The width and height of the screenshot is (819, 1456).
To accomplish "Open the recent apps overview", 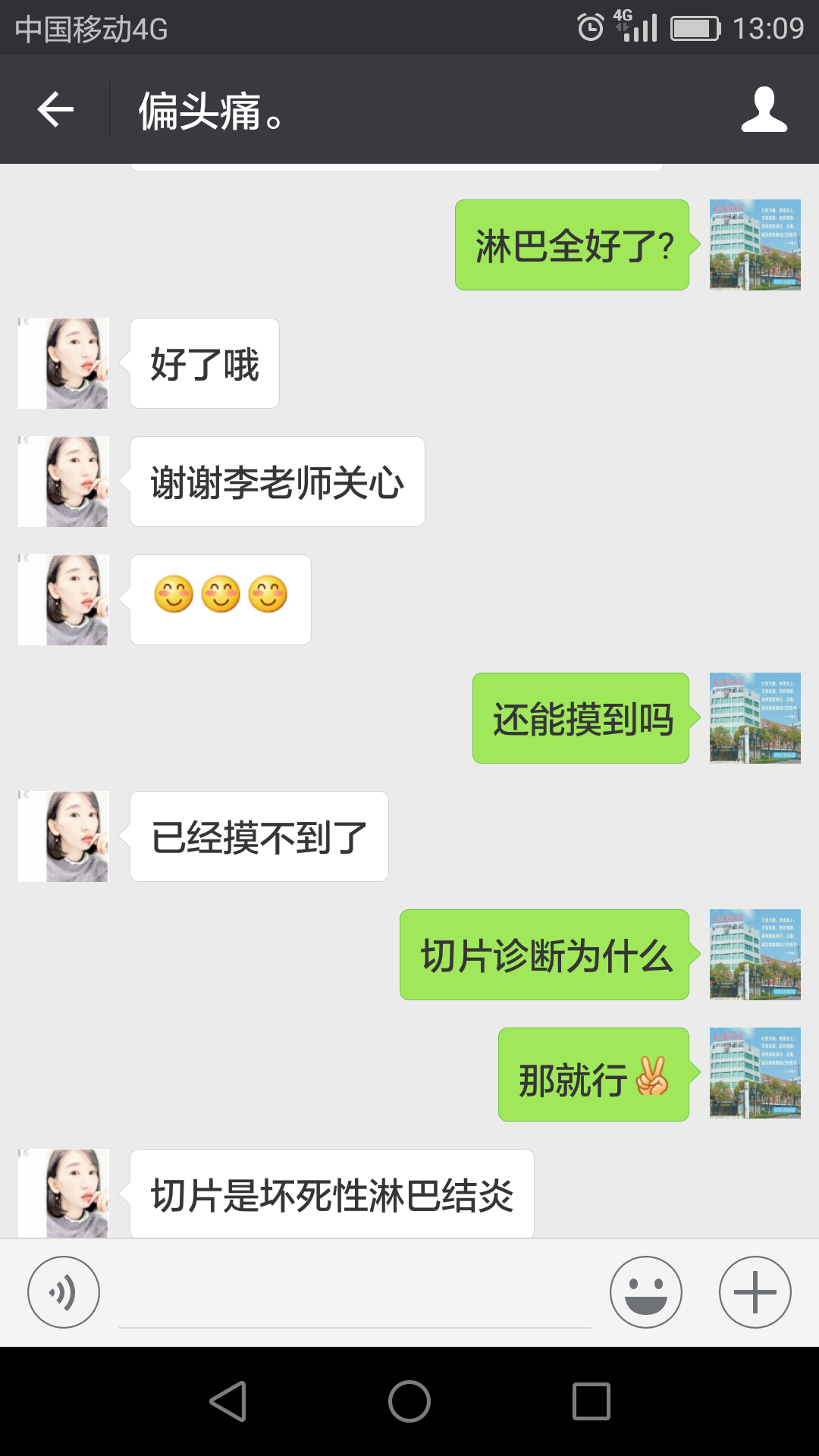I will pos(591,1401).
